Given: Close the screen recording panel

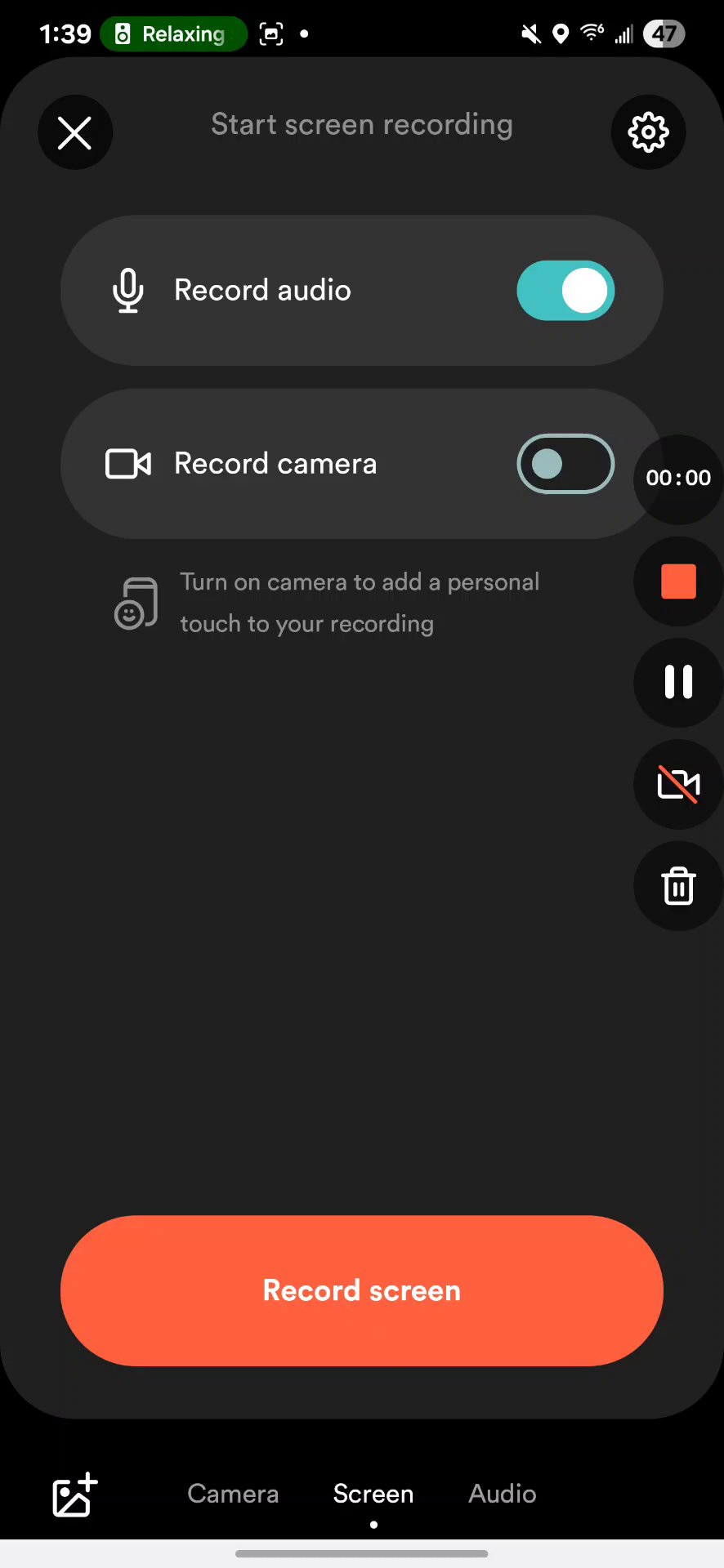Looking at the screenshot, I should pyautogui.click(x=75, y=132).
